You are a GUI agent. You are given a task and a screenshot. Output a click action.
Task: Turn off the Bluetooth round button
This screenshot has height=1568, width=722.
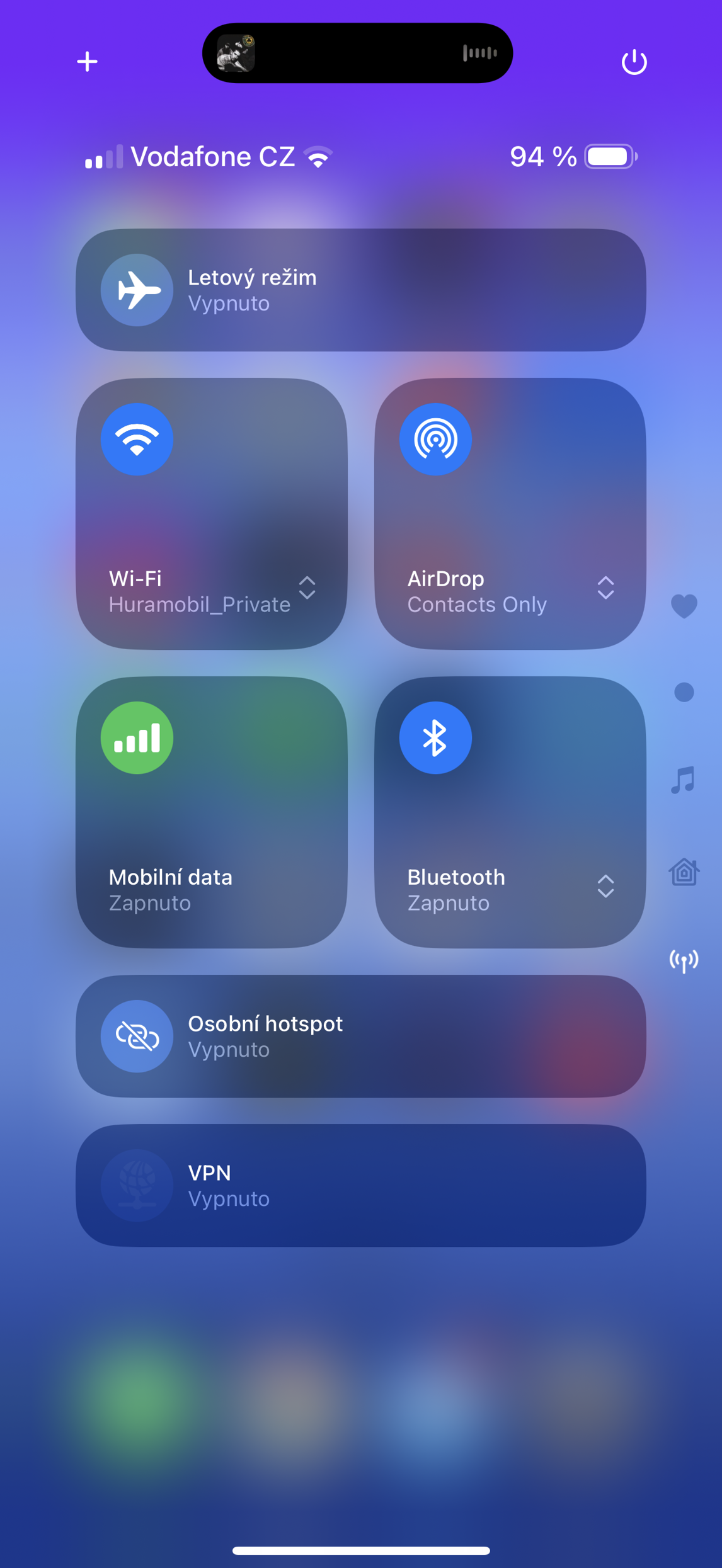435,738
